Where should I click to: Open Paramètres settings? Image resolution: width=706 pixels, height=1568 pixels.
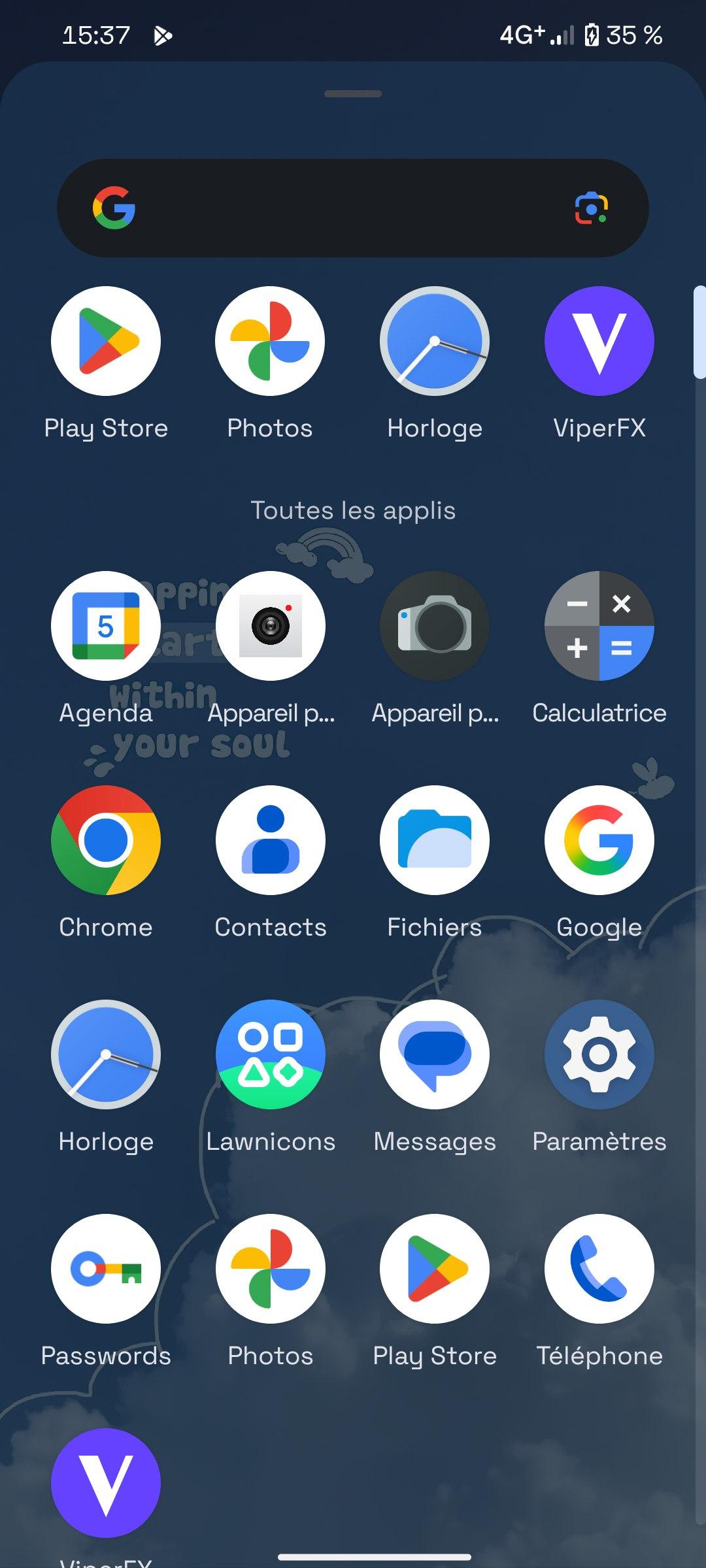(x=599, y=1054)
